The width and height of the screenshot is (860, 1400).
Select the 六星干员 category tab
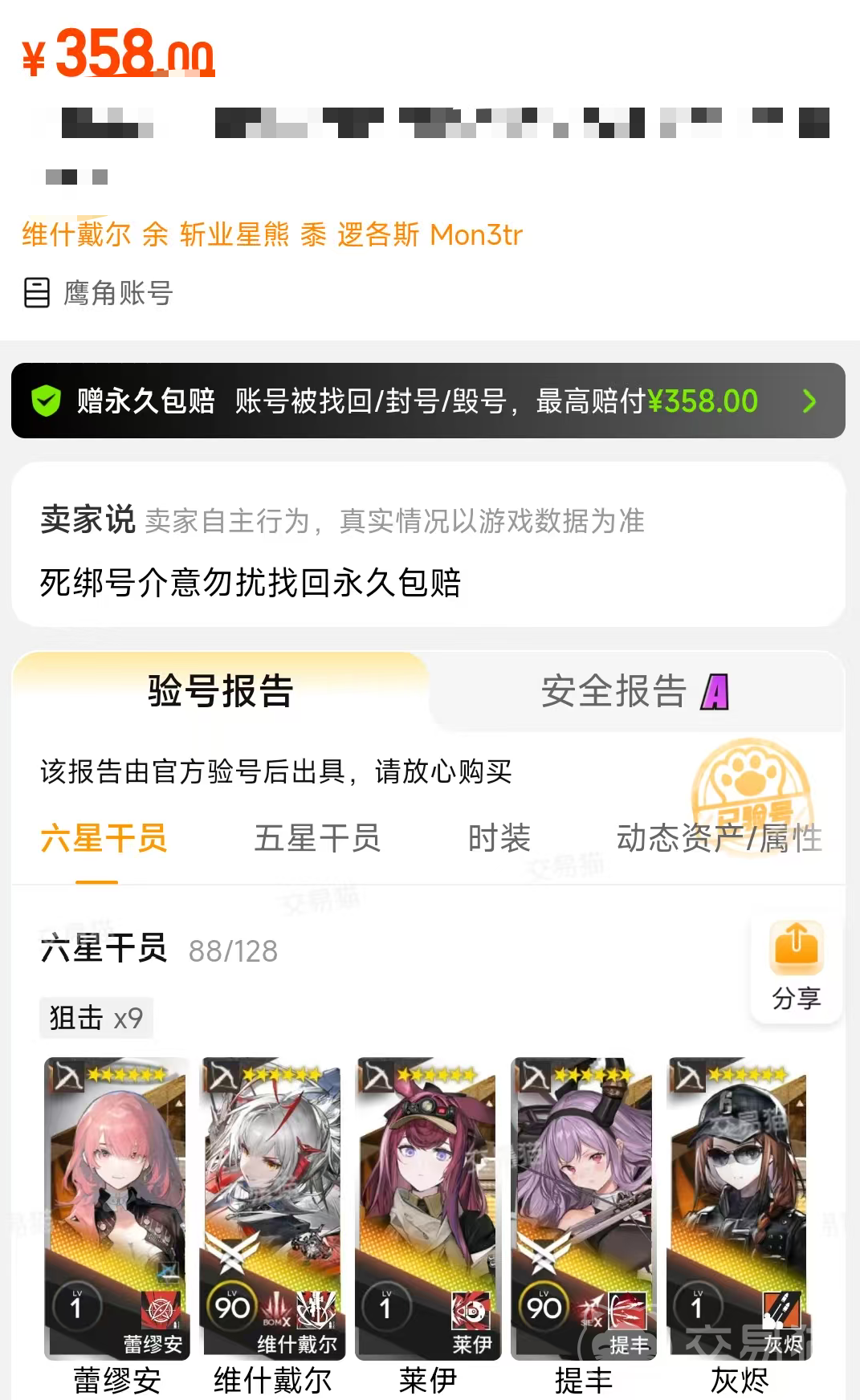(x=104, y=839)
